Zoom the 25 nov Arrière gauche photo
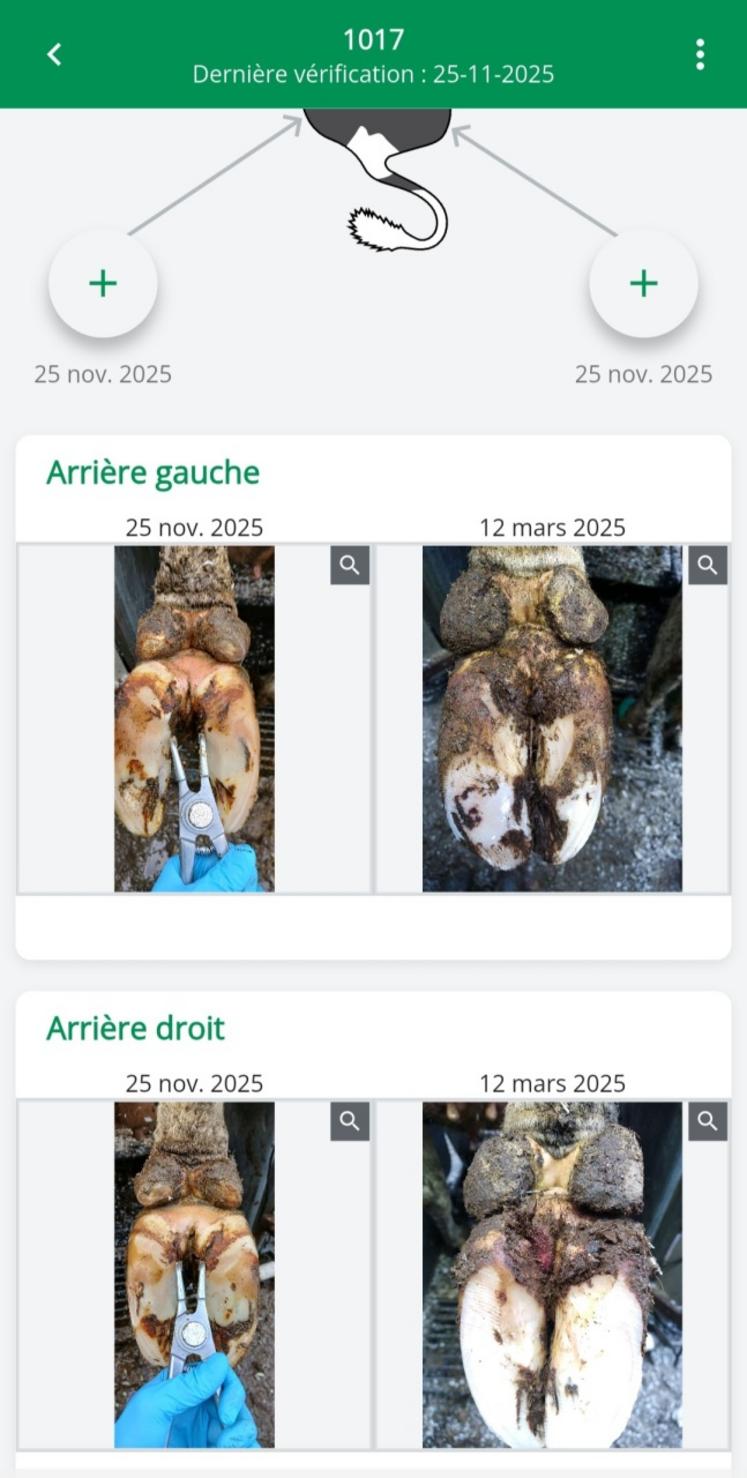 tap(348, 565)
